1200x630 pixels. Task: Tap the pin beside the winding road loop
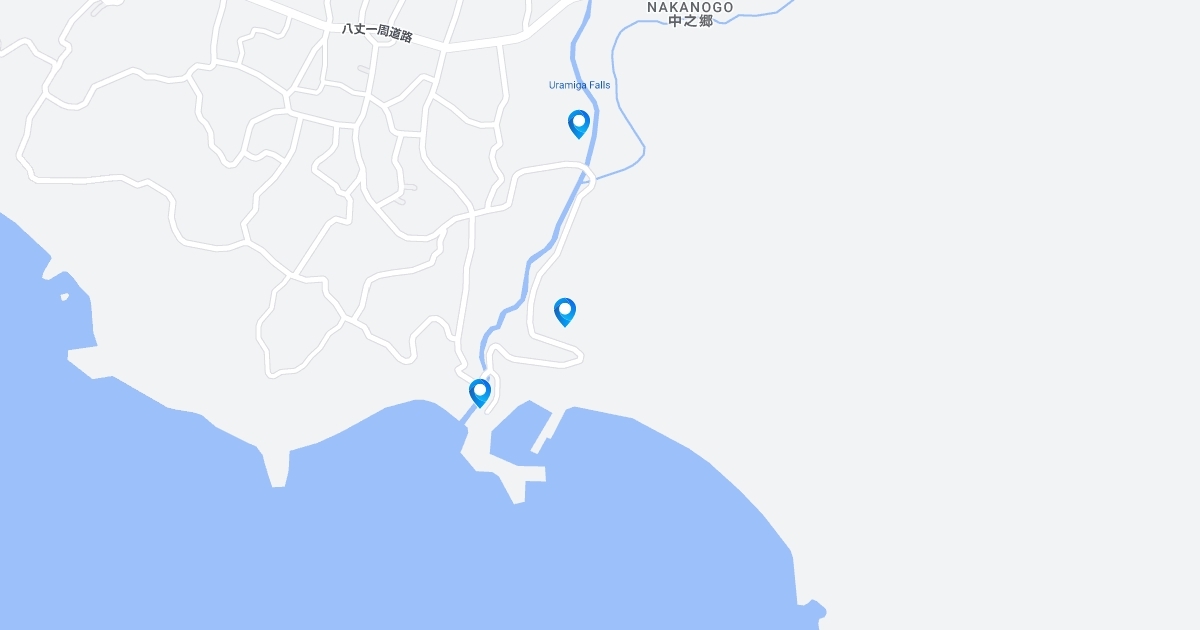tap(565, 312)
